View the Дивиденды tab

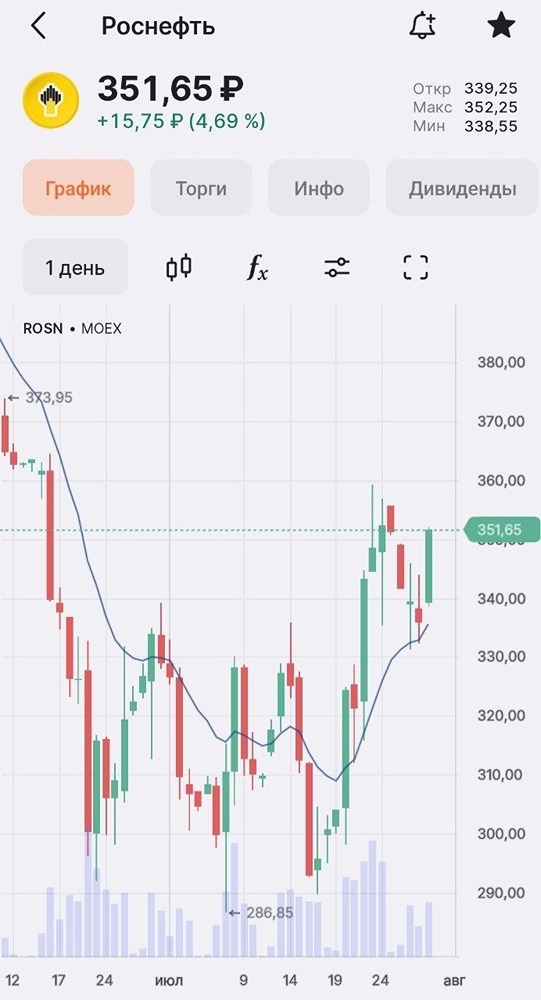coord(463,188)
